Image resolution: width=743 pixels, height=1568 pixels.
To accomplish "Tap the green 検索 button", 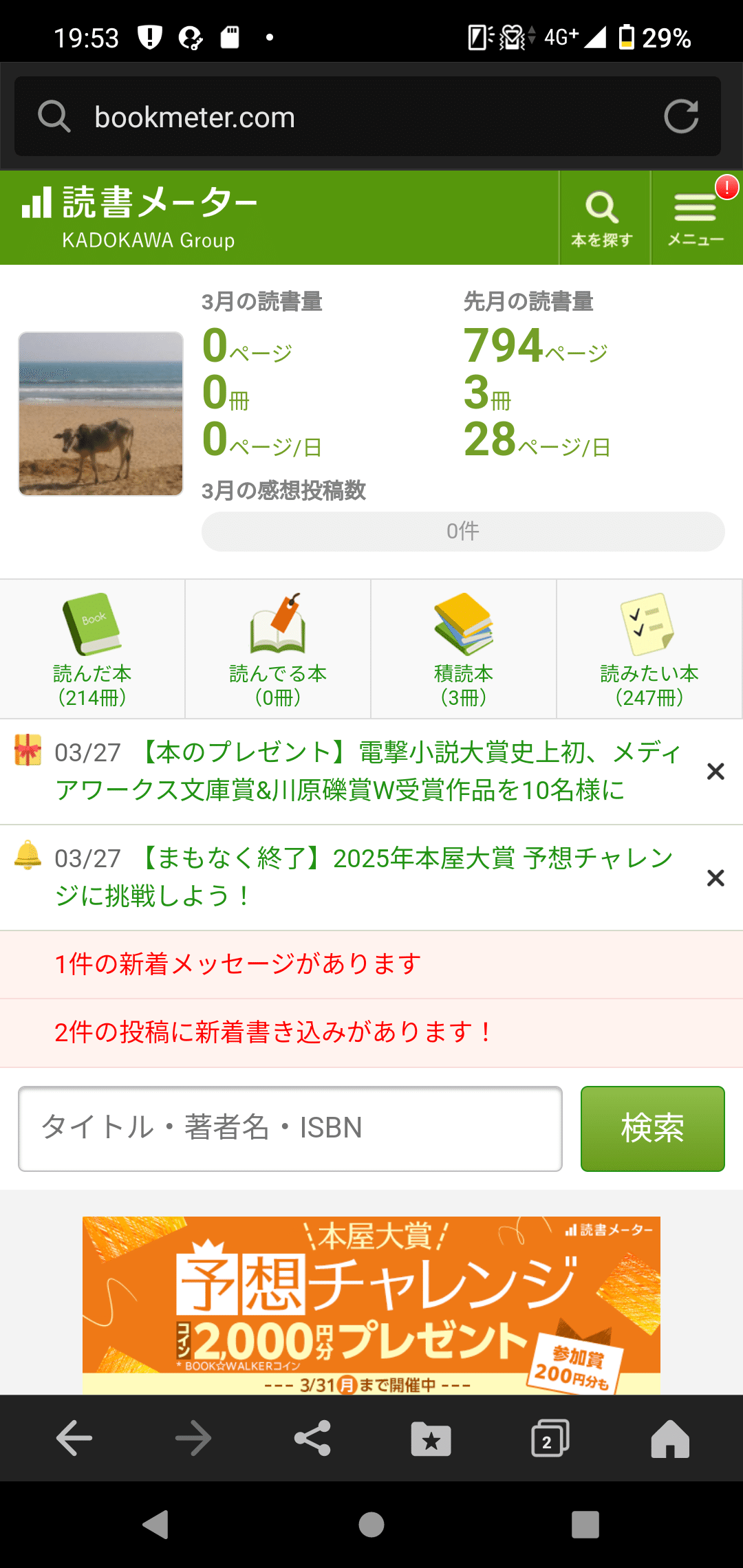I will (652, 1129).
